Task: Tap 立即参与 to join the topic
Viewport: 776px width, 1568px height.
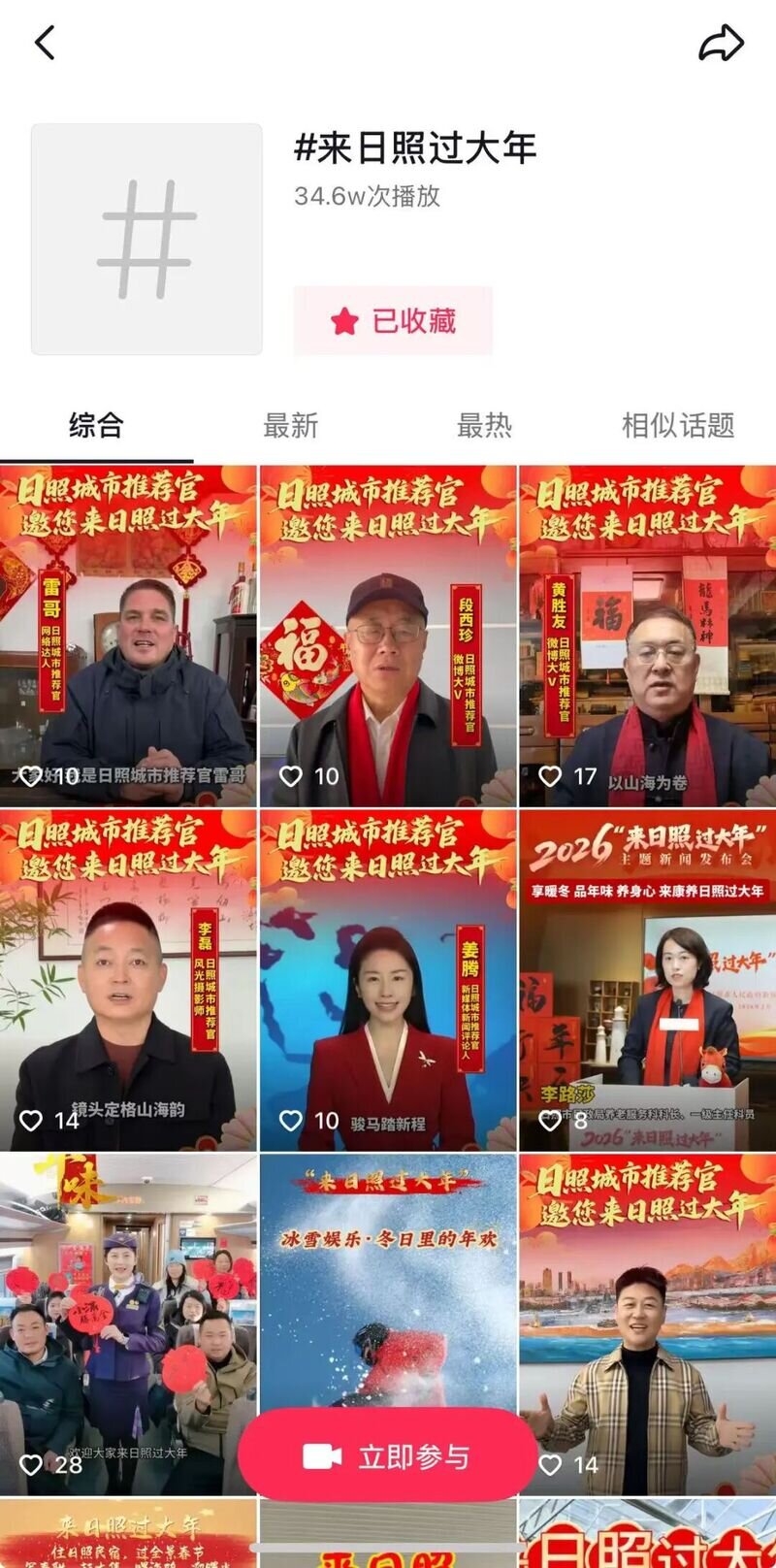Action: (388, 1456)
